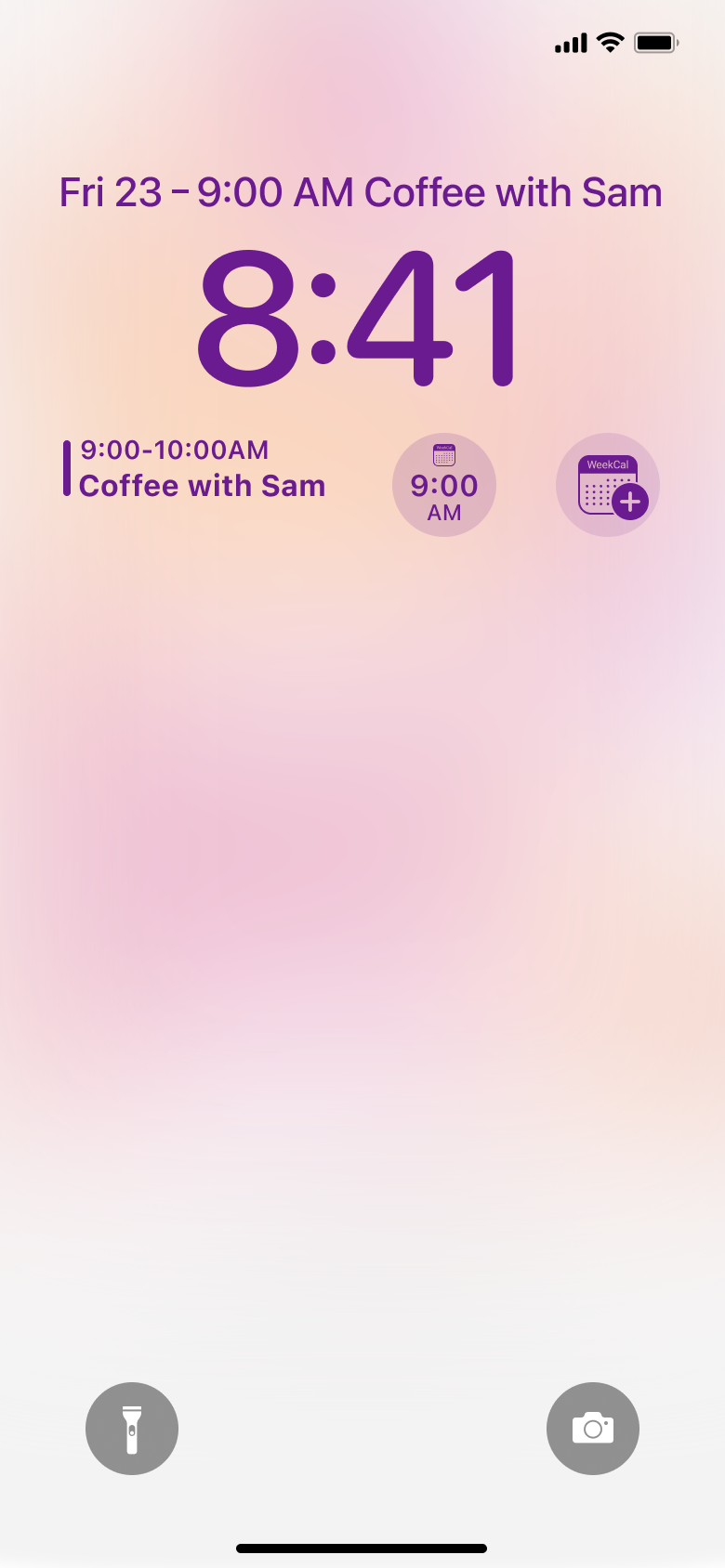Image resolution: width=725 pixels, height=1568 pixels.
Task: Open the 9:00 AM circular WeekCal widget
Action: (x=444, y=485)
